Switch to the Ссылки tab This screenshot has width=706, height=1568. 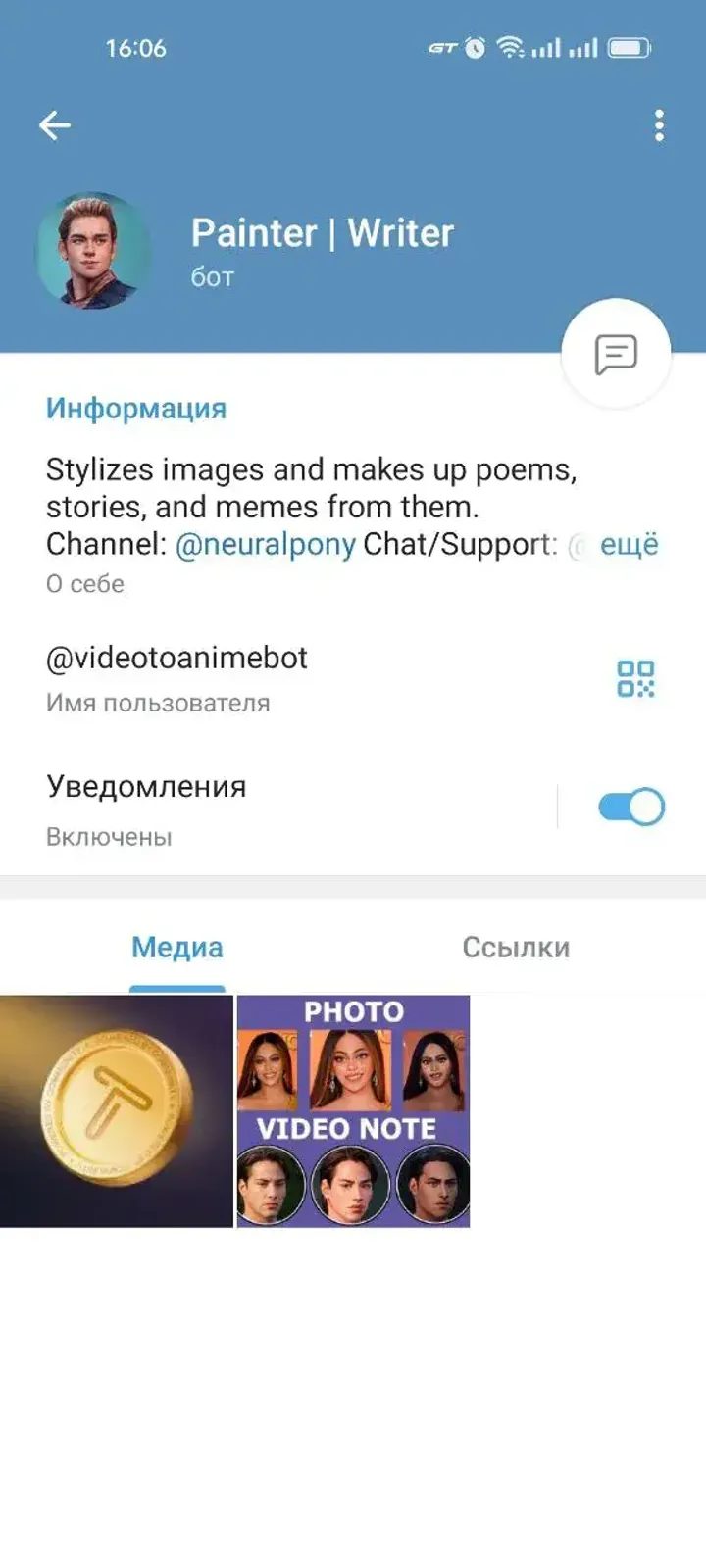pos(517,947)
